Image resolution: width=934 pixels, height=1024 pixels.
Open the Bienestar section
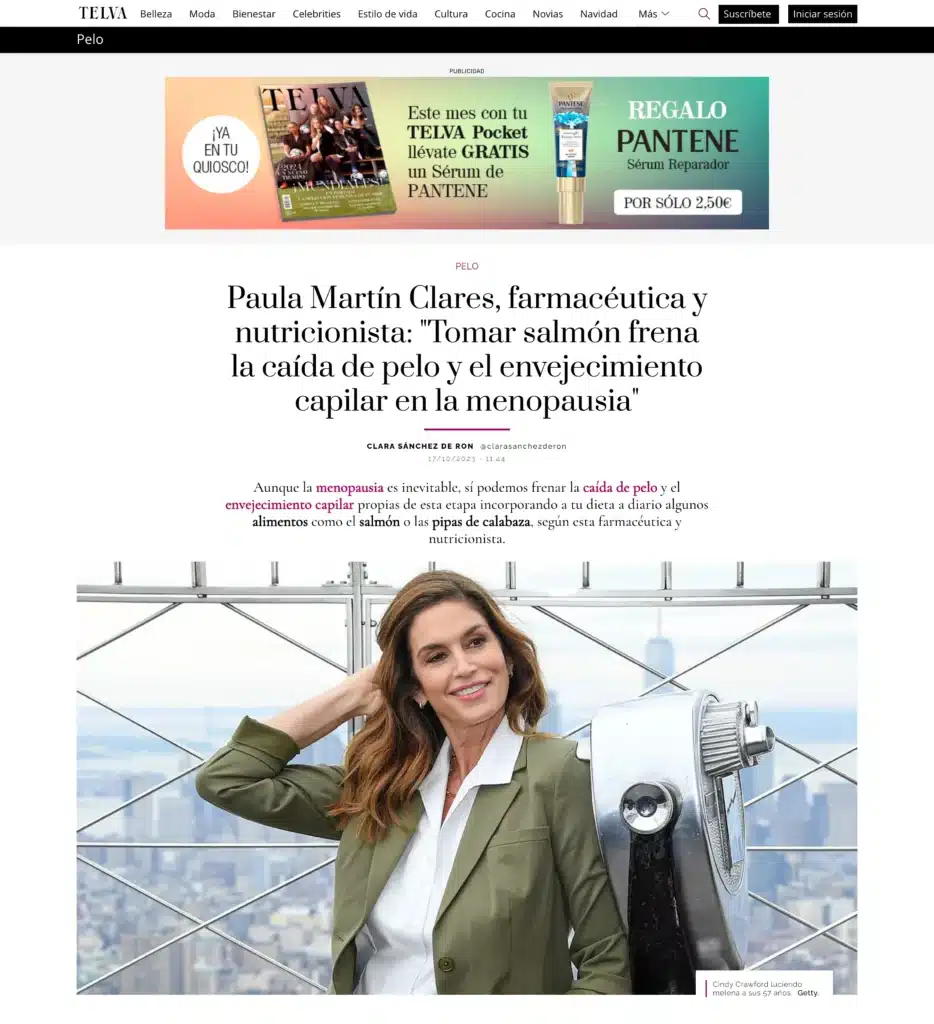[x=253, y=14]
